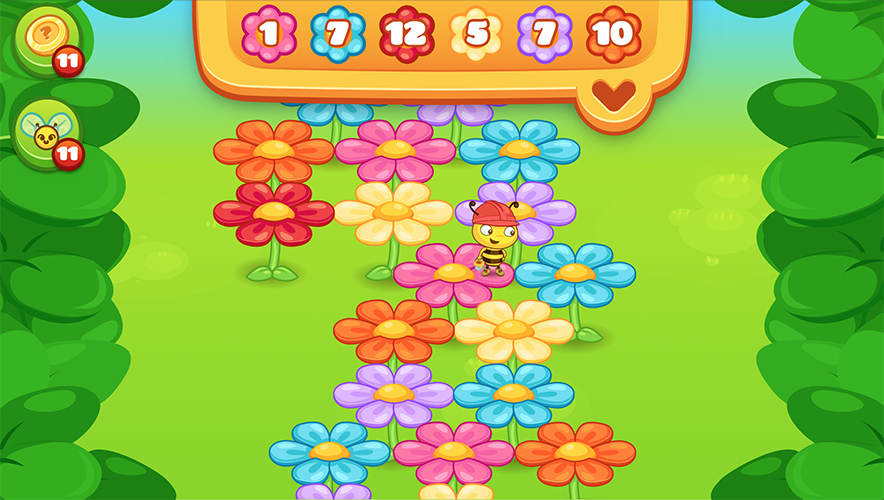Use the question-mark coin hint button

(43, 37)
